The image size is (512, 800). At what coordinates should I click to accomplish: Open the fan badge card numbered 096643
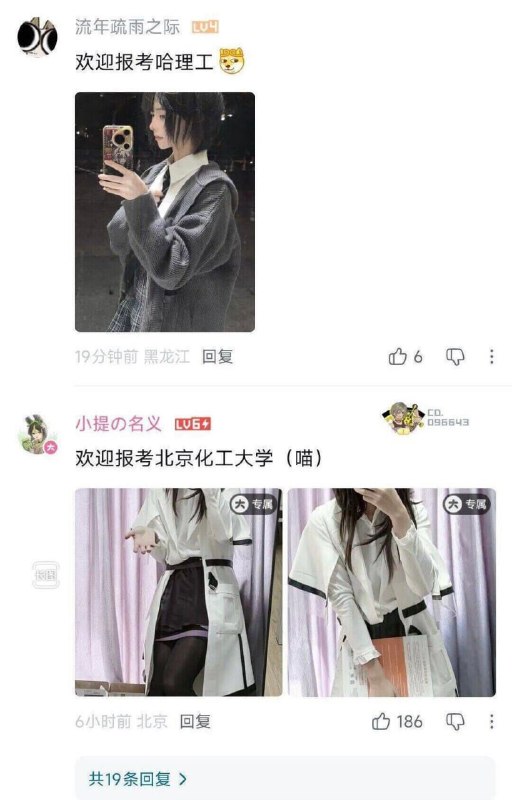[425, 418]
